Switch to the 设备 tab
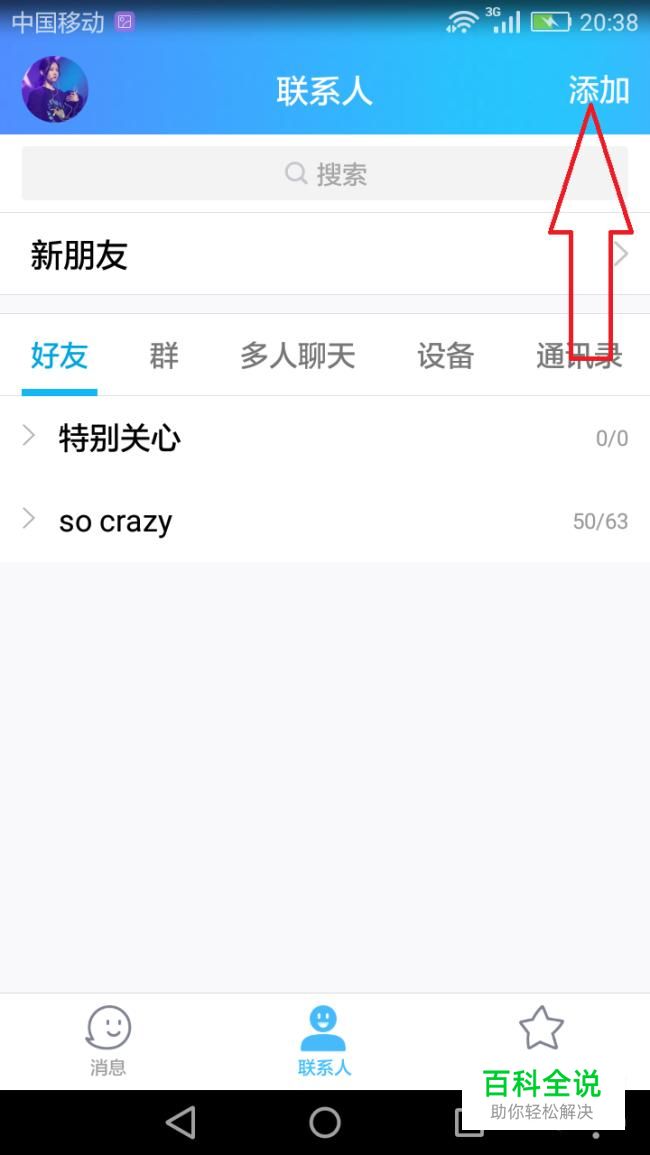Screen dimensions: 650x1155 (445, 356)
